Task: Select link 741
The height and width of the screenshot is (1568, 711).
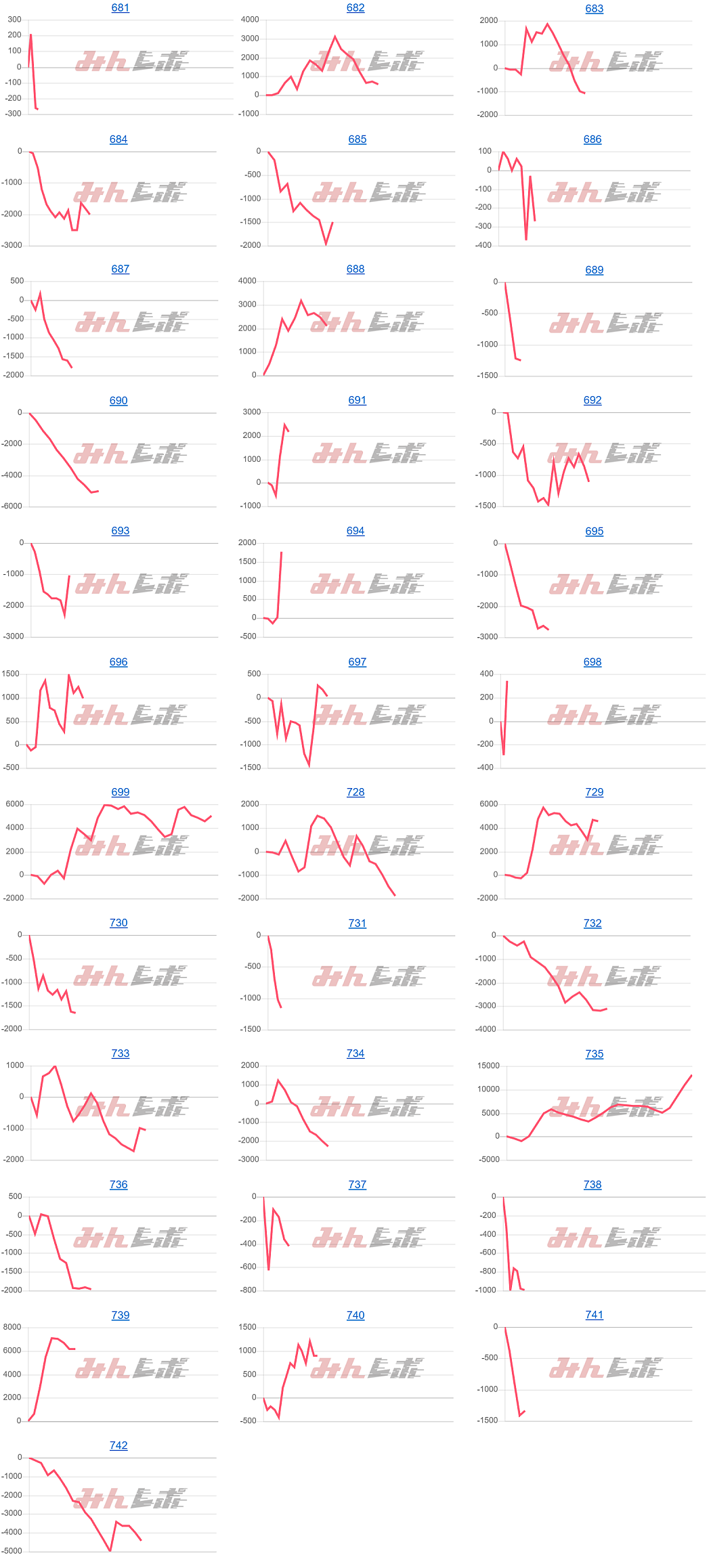Action: tap(594, 1315)
